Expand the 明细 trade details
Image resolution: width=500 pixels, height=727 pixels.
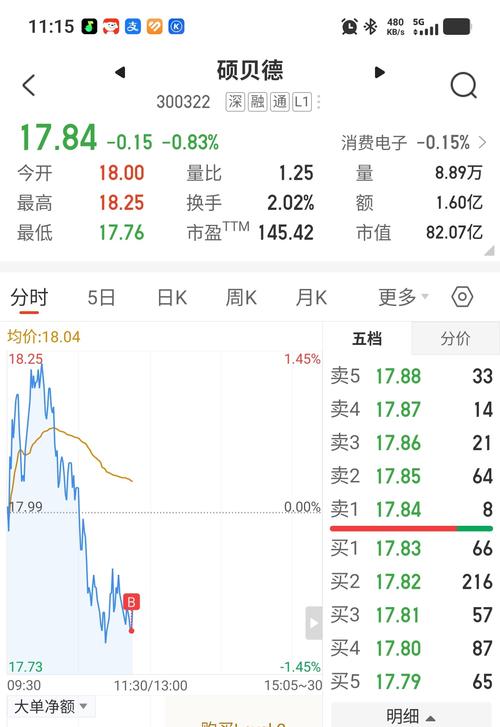click(x=410, y=716)
